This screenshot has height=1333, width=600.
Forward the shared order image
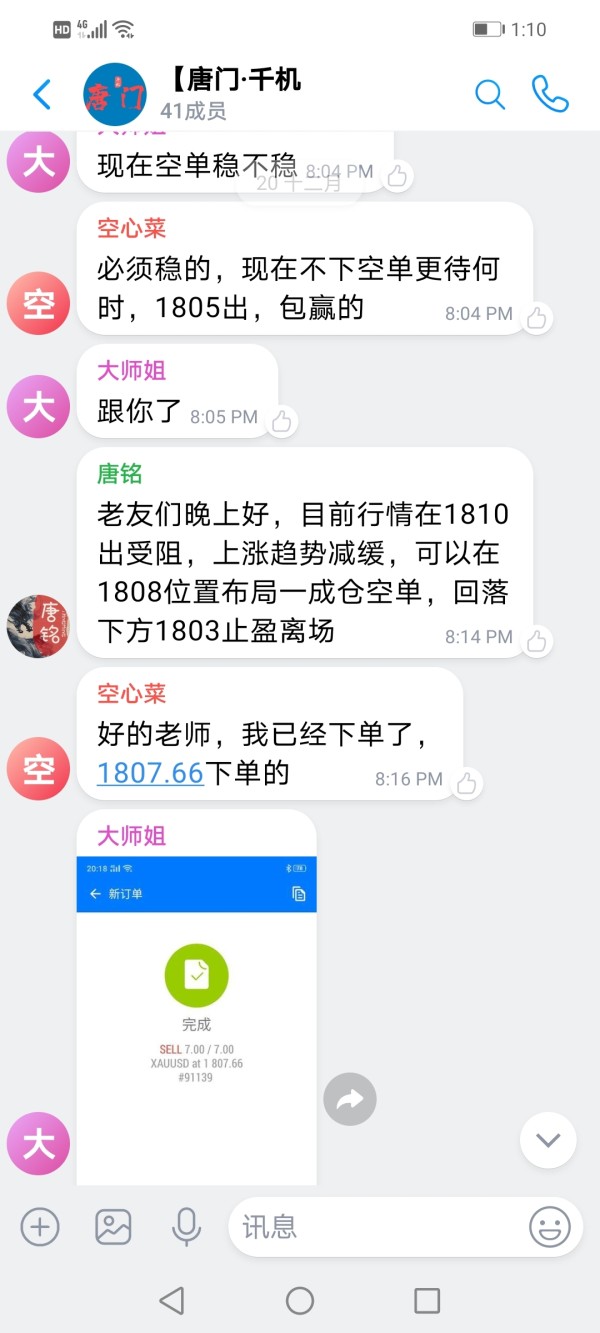coord(350,1100)
